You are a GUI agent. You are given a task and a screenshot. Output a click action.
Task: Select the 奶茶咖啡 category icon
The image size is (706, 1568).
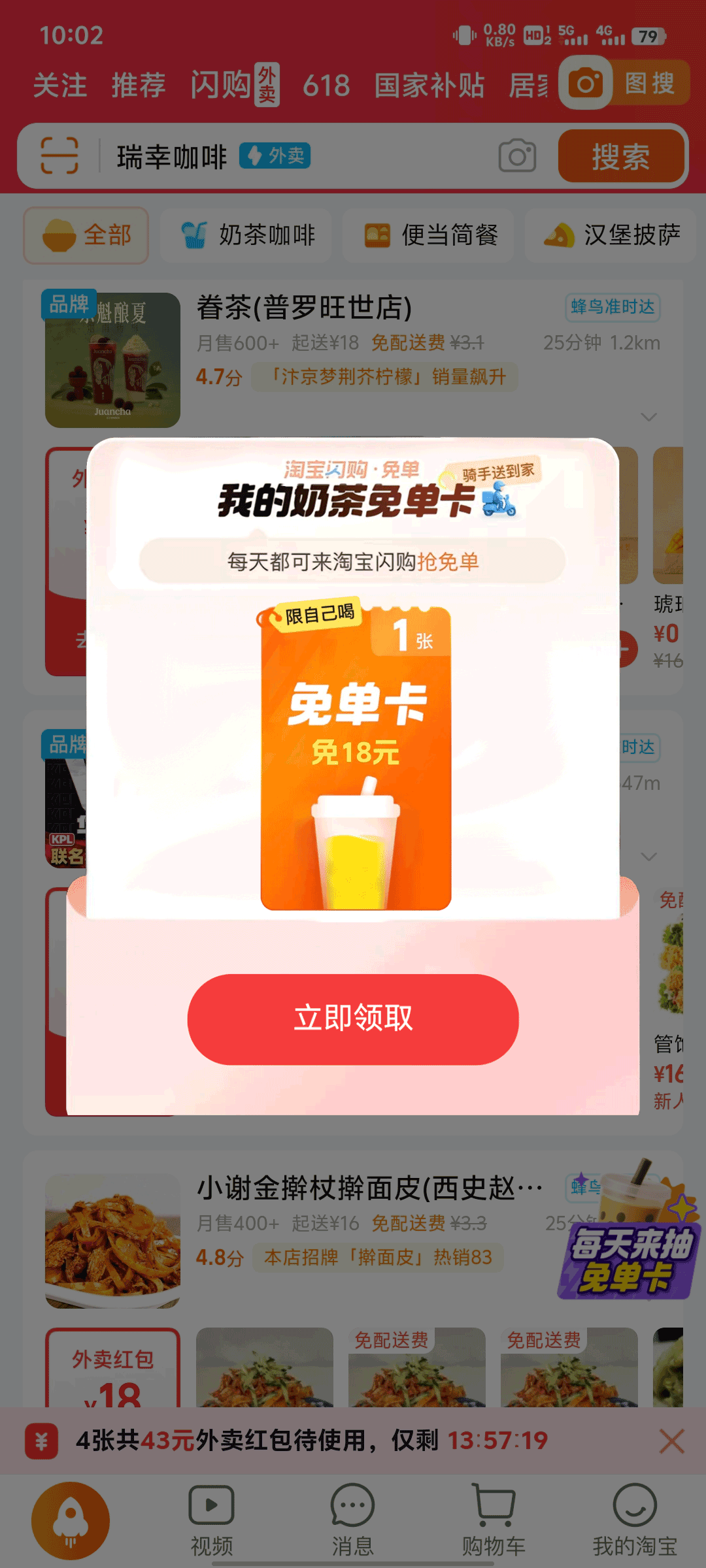pos(193,235)
